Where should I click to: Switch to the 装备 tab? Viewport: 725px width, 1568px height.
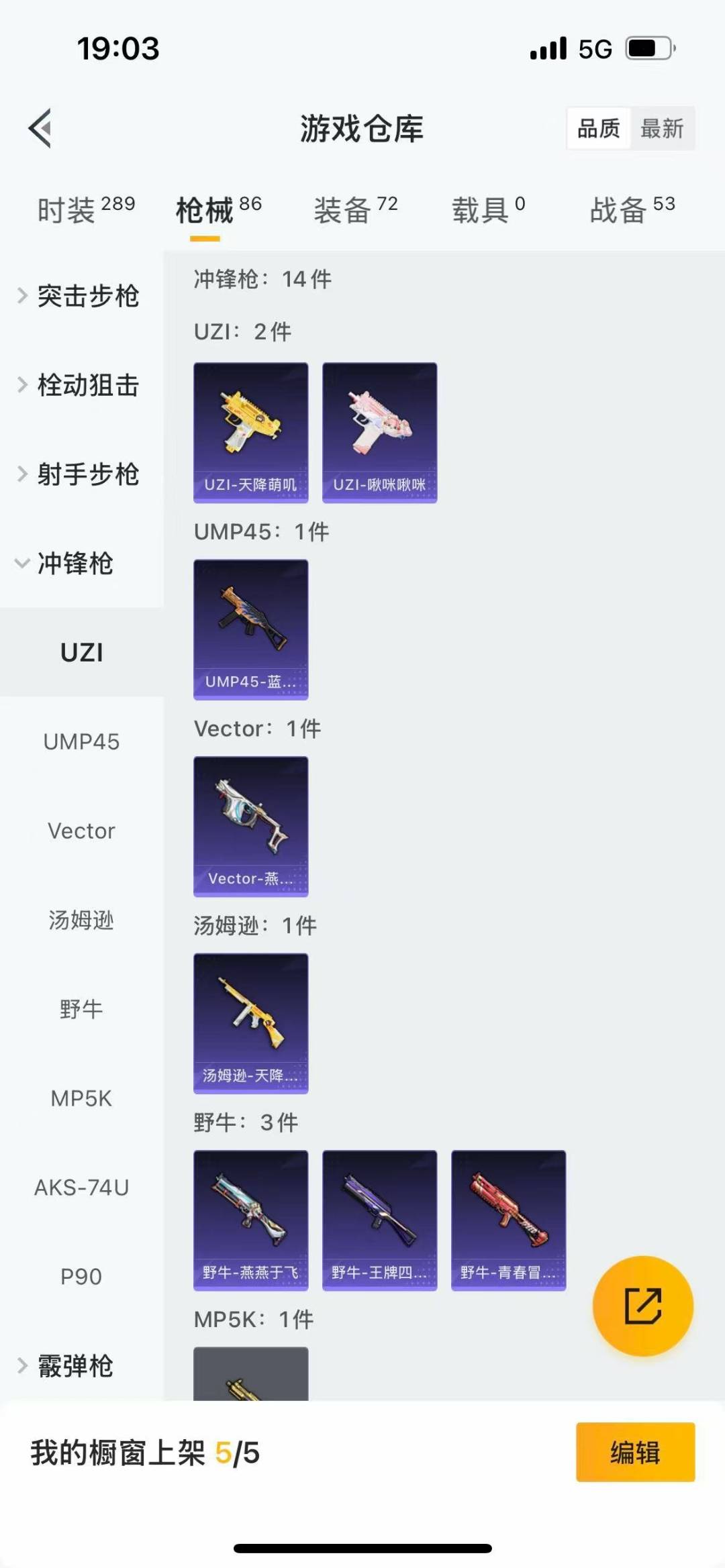(355, 210)
